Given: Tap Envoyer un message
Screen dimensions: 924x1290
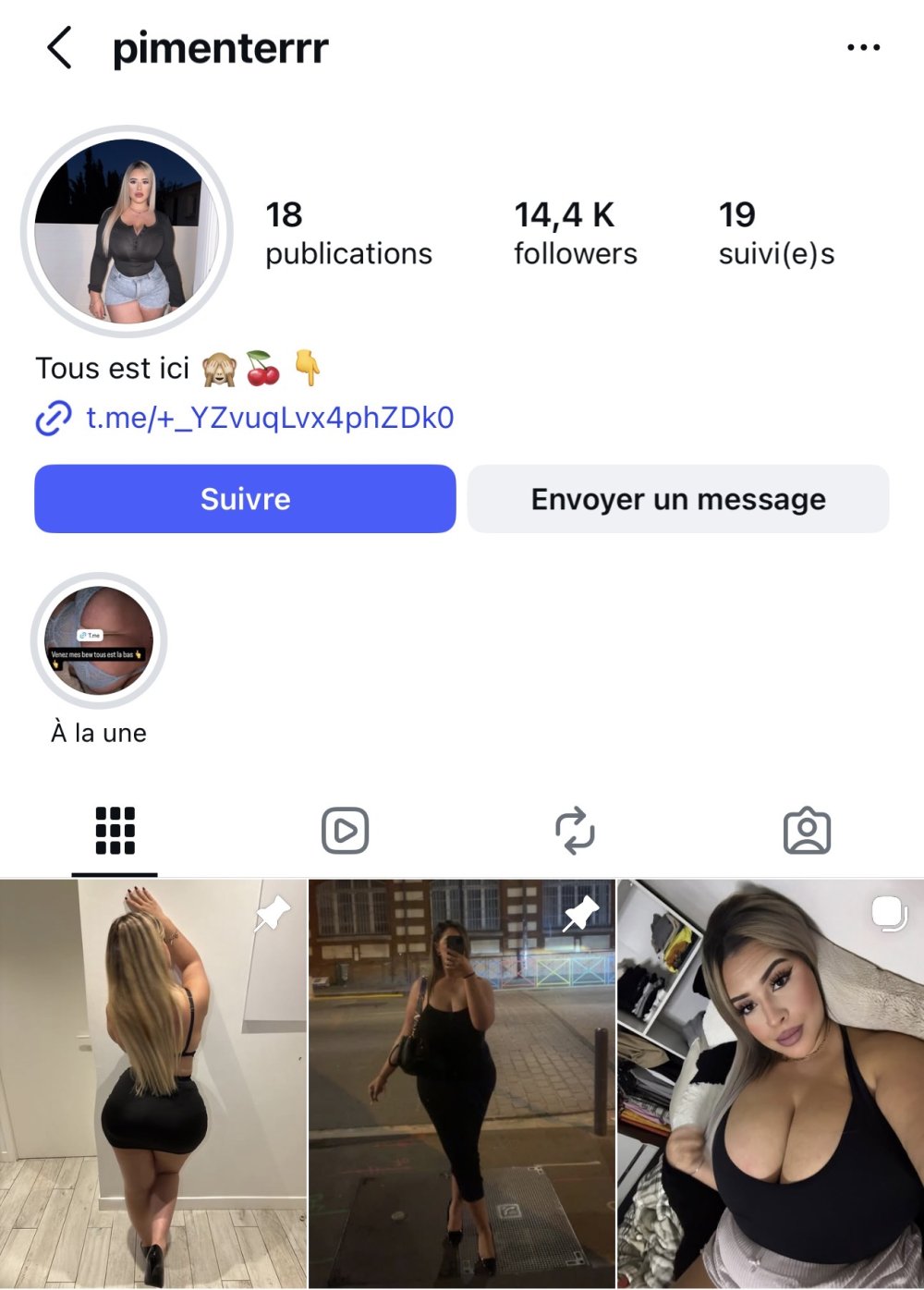Looking at the screenshot, I should [x=678, y=499].
